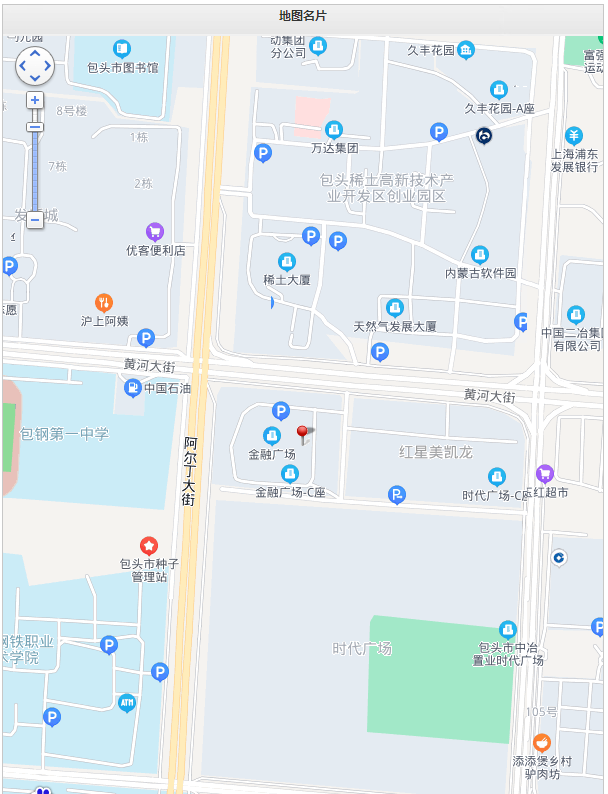Pan the map down with the arrow
This screenshot has width=608, height=794.
tap(35, 77)
